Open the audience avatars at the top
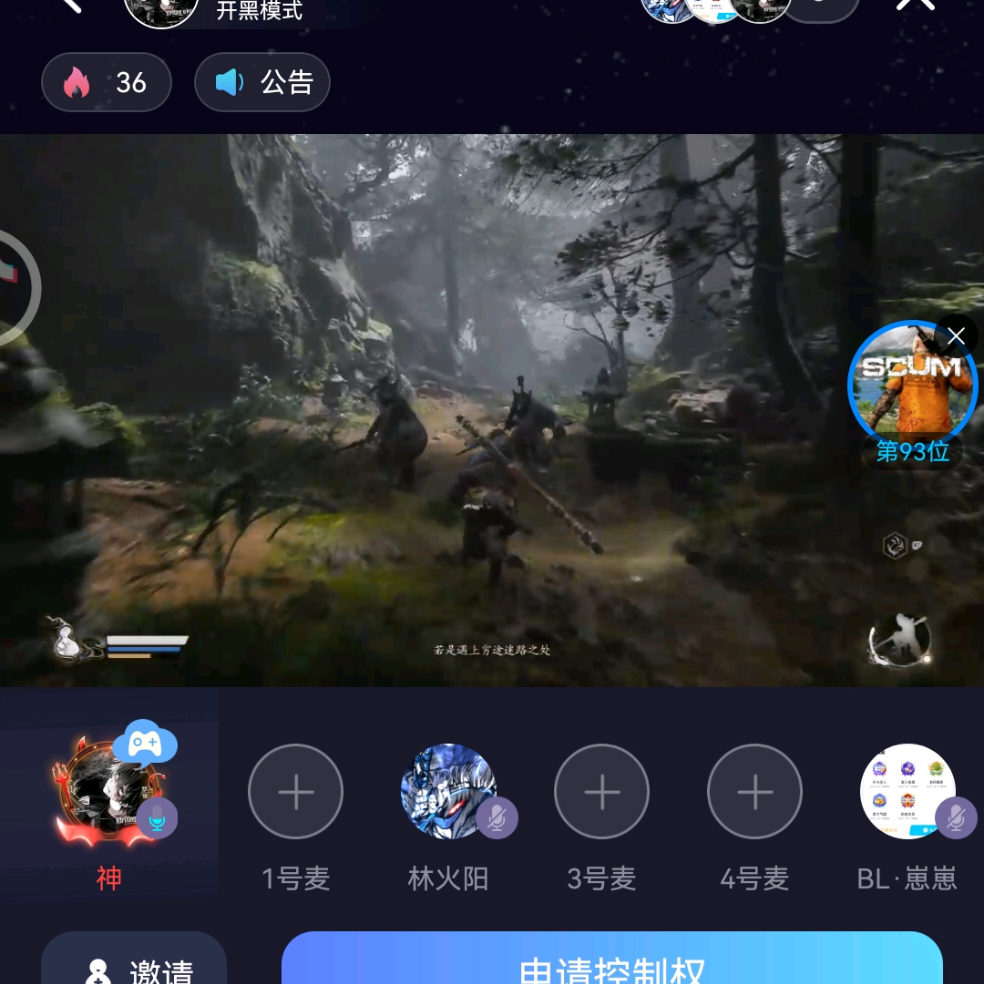This screenshot has width=984, height=984. [715, 8]
